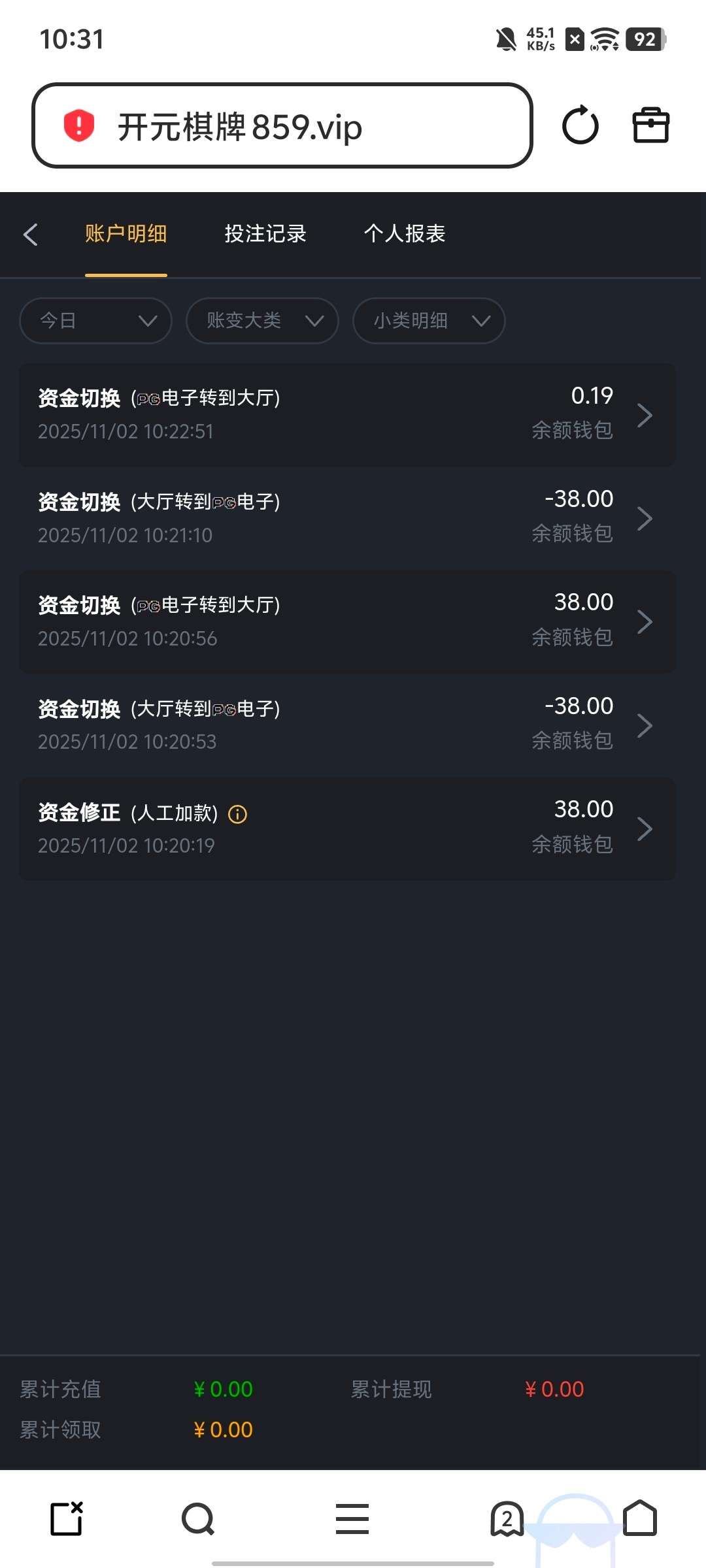Open the browser menu with three lines
The image size is (706, 1568).
(x=352, y=1519)
